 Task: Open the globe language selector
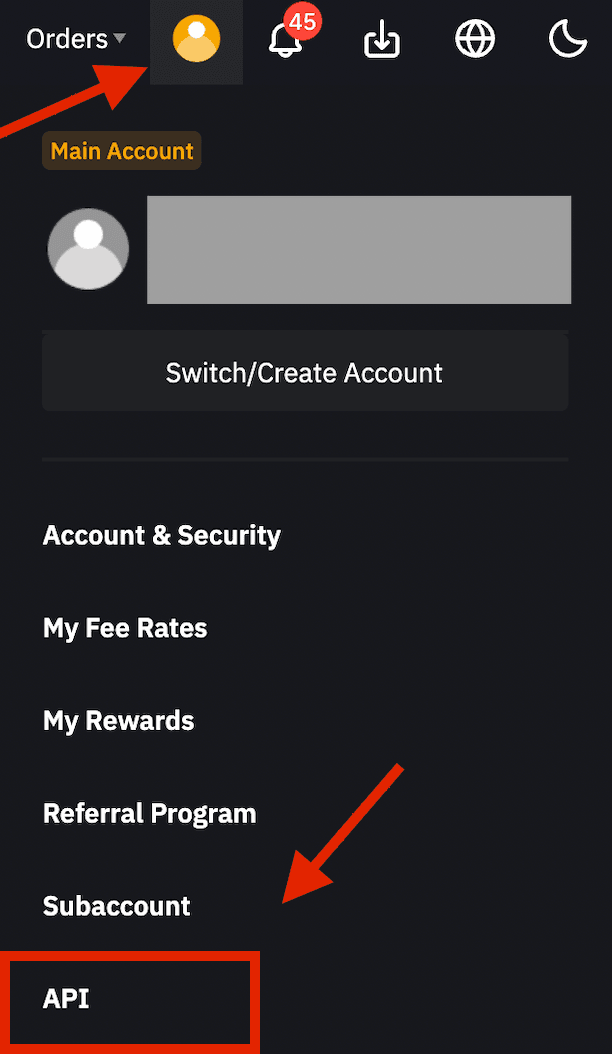coord(474,40)
